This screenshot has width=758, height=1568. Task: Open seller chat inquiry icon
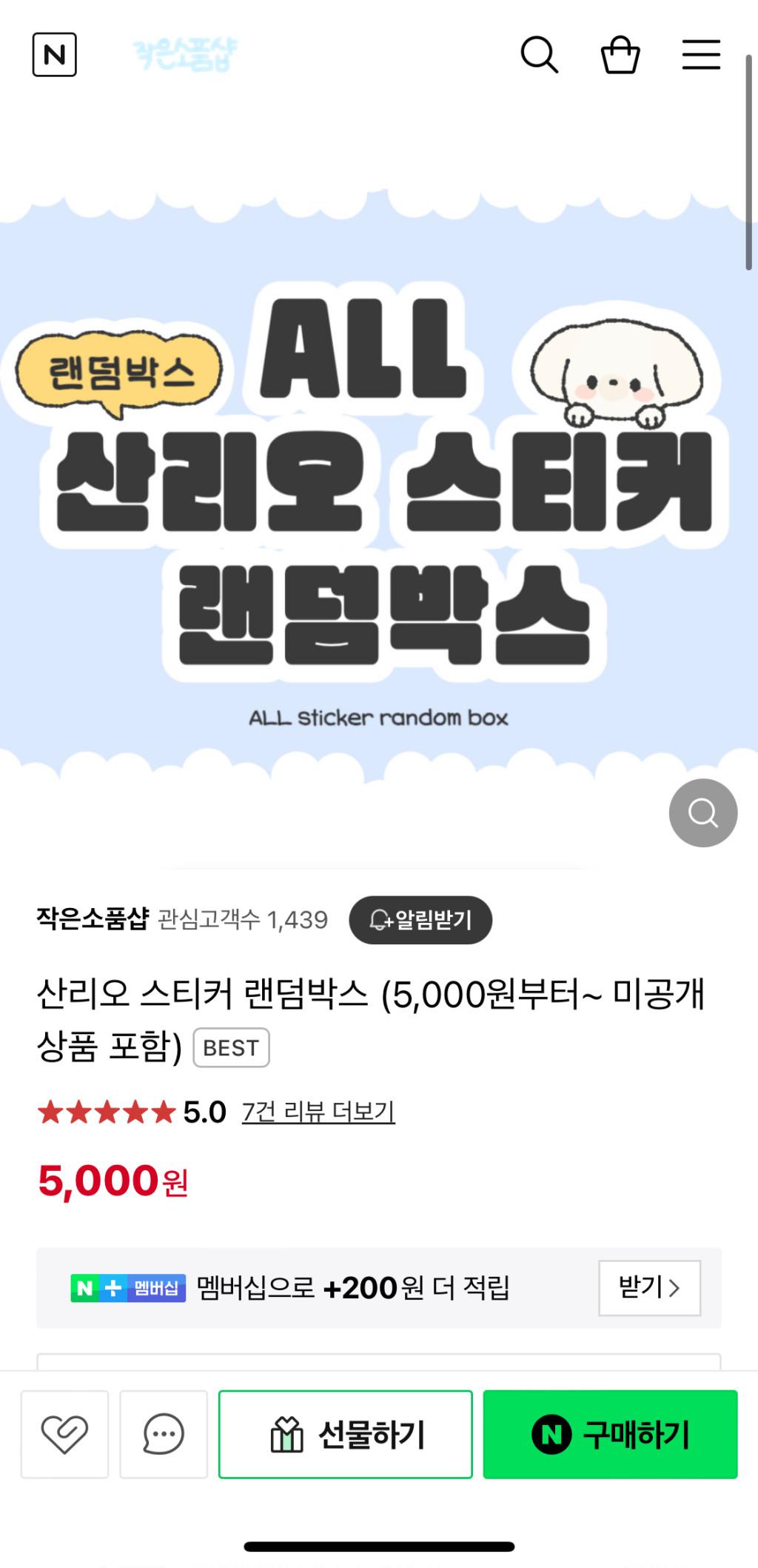click(164, 1434)
